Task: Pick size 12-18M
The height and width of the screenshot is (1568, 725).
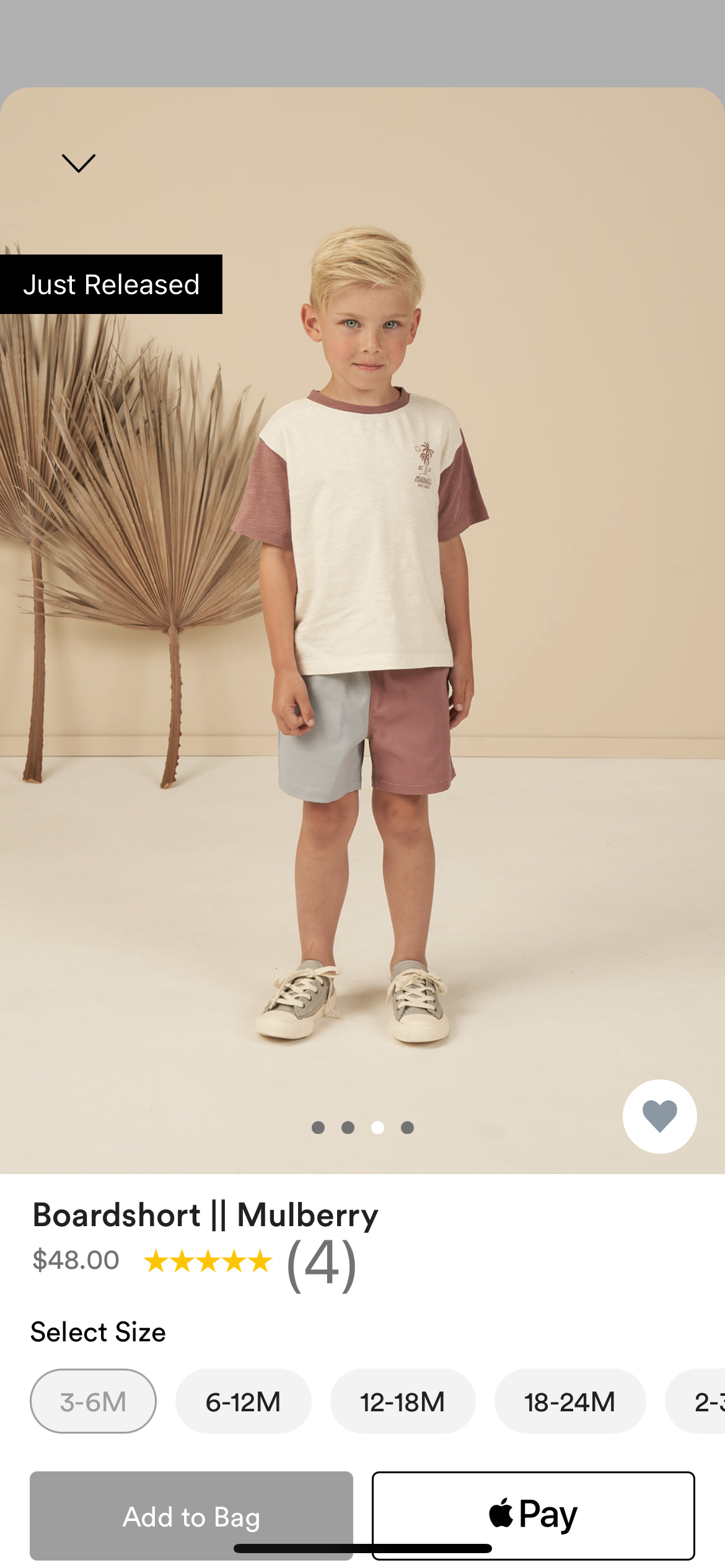Action: click(403, 1401)
